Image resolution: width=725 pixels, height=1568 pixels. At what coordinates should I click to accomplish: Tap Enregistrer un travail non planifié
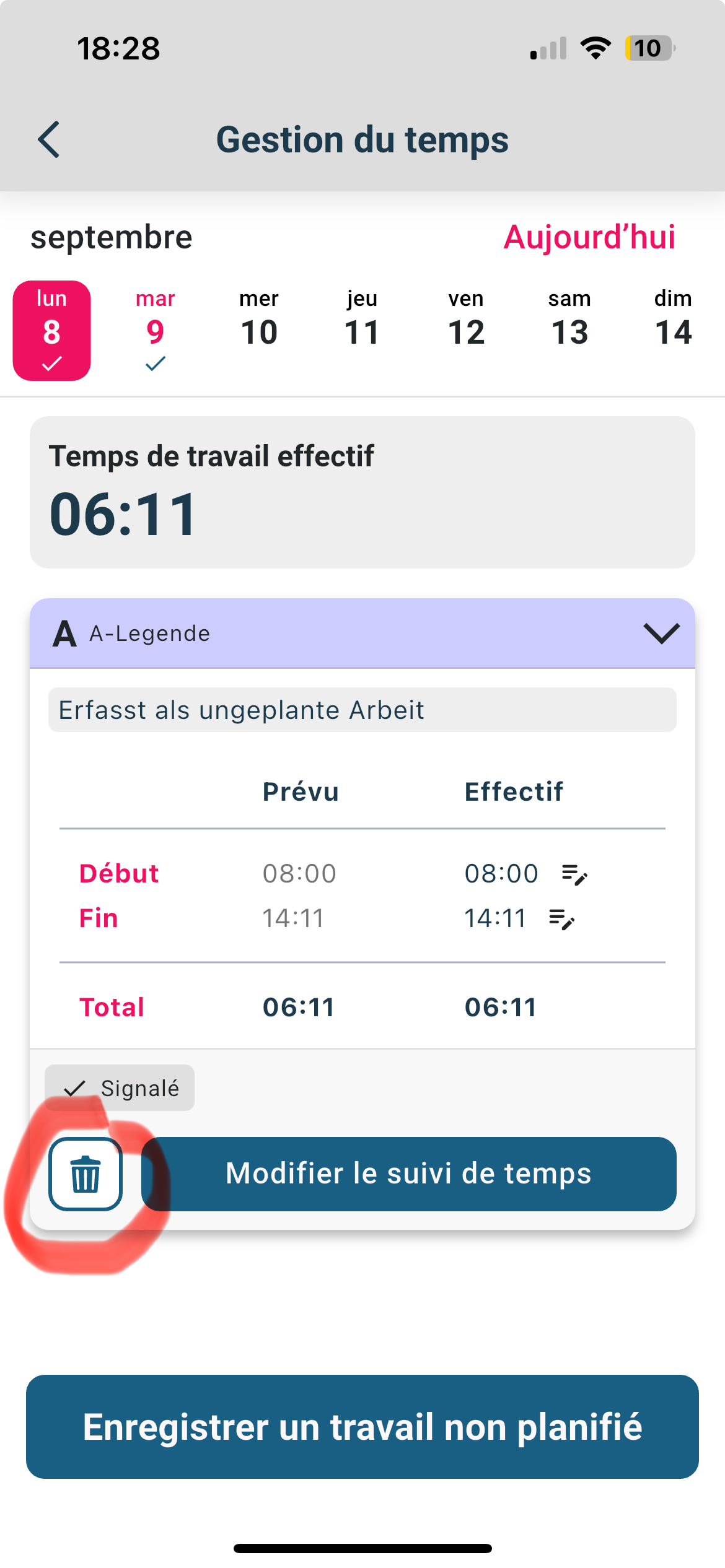point(362,1427)
